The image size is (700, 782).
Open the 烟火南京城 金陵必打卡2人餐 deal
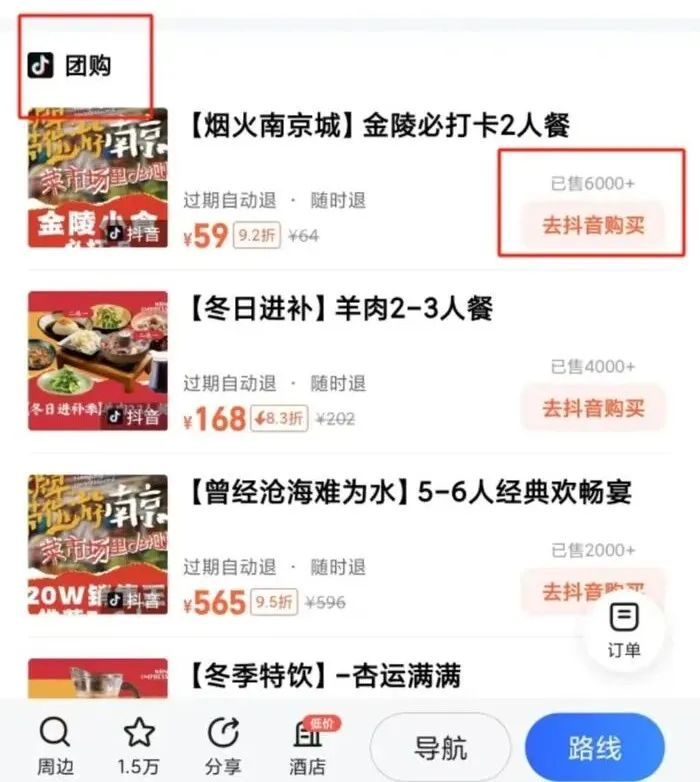coord(380,126)
